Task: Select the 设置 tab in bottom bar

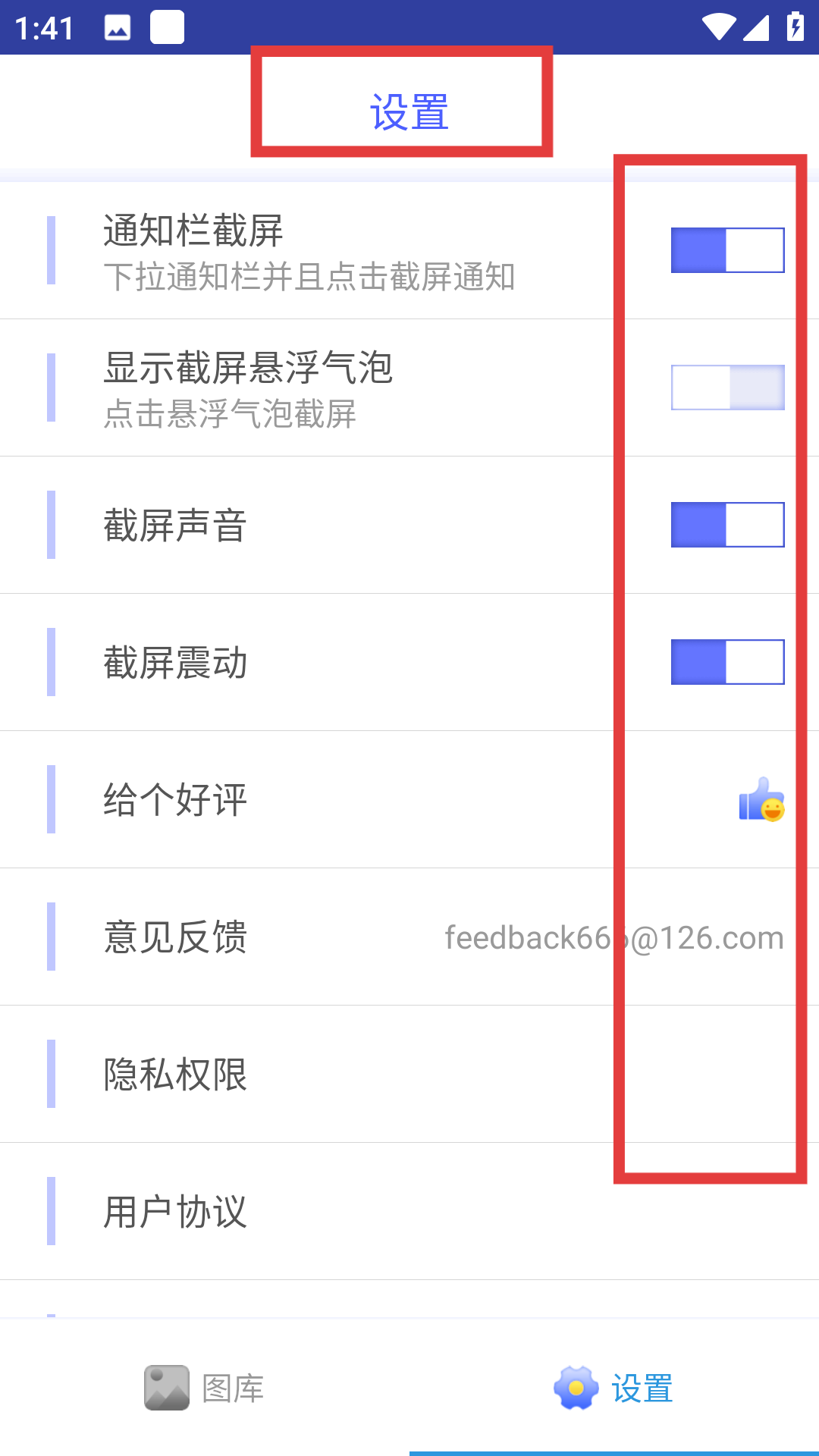Action: coord(614,1388)
